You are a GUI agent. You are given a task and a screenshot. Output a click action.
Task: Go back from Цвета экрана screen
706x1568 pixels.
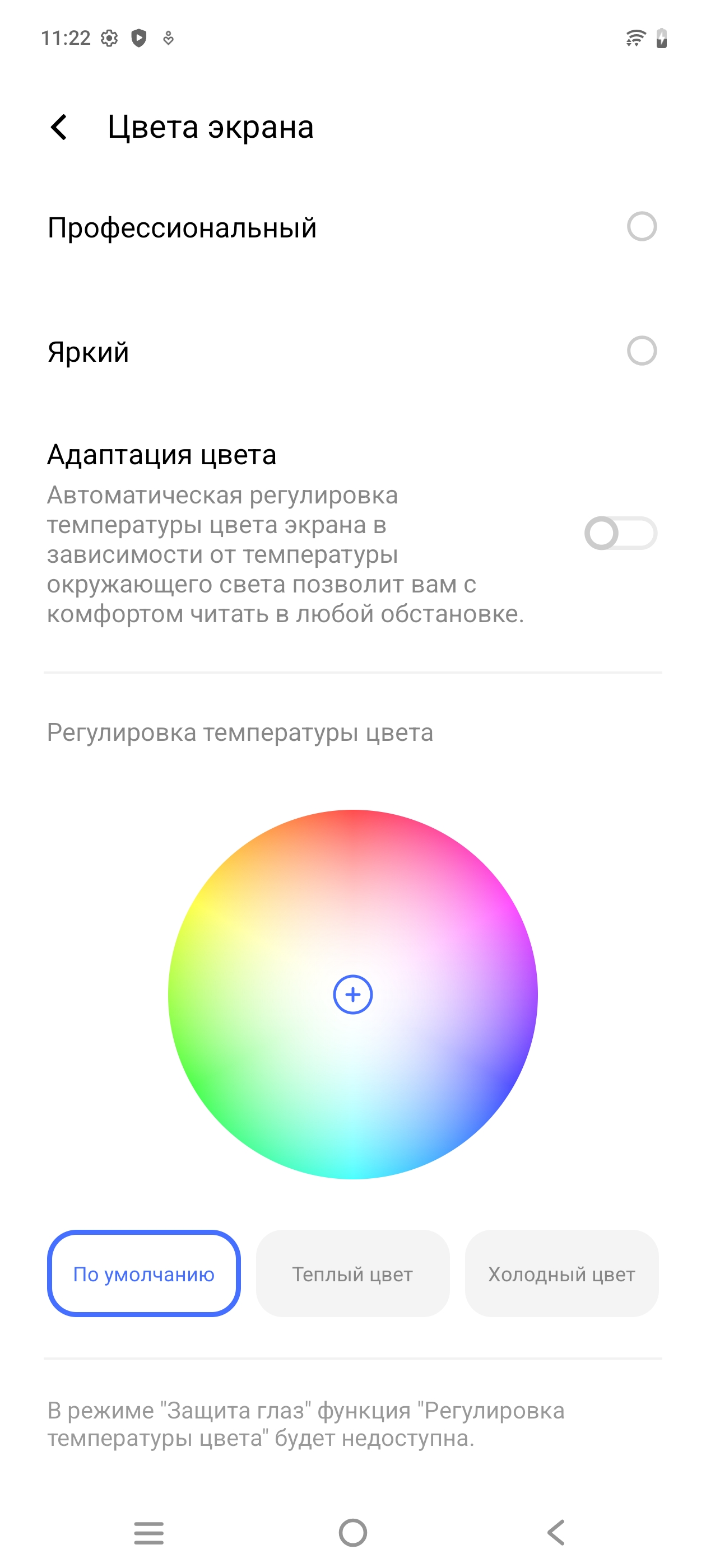(59, 127)
